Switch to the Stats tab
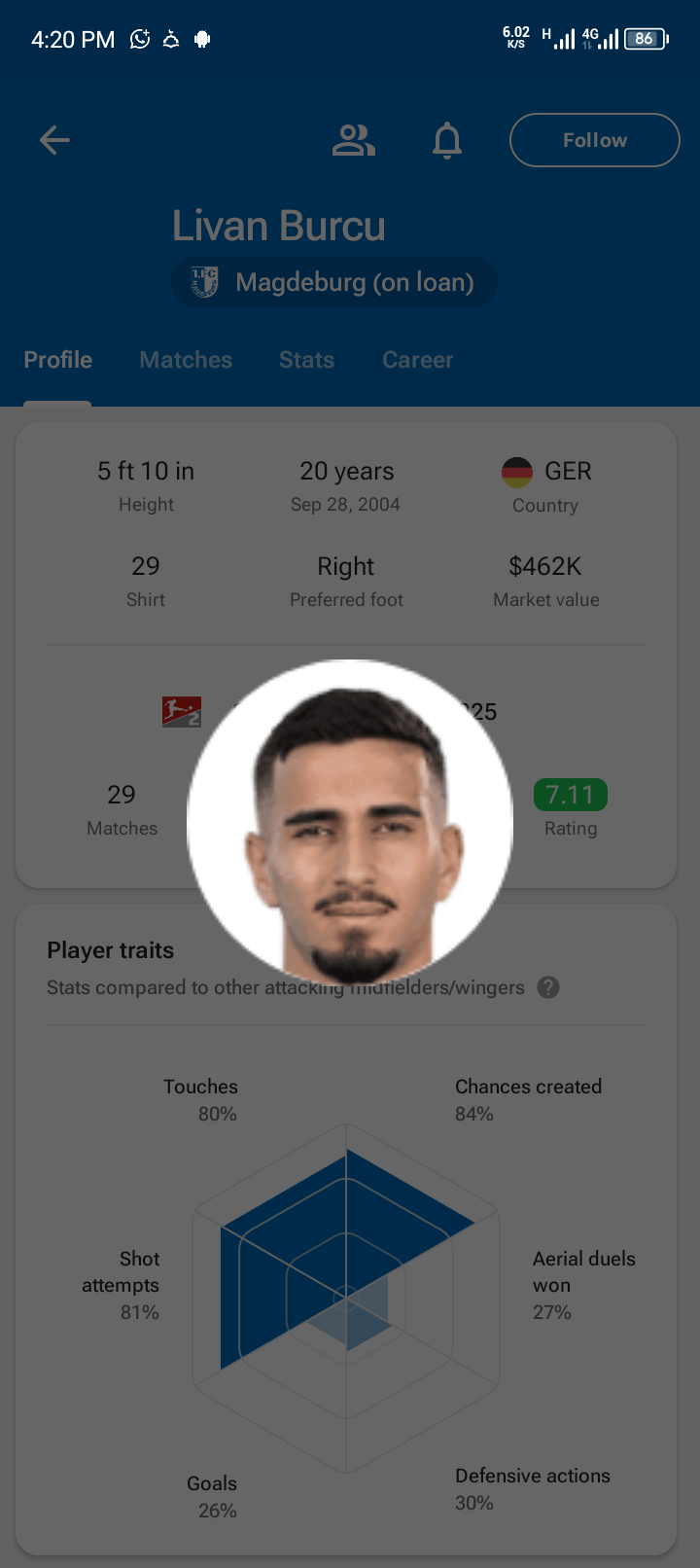The height and width of the screenshot is (1568, 700). pos(306,360)
